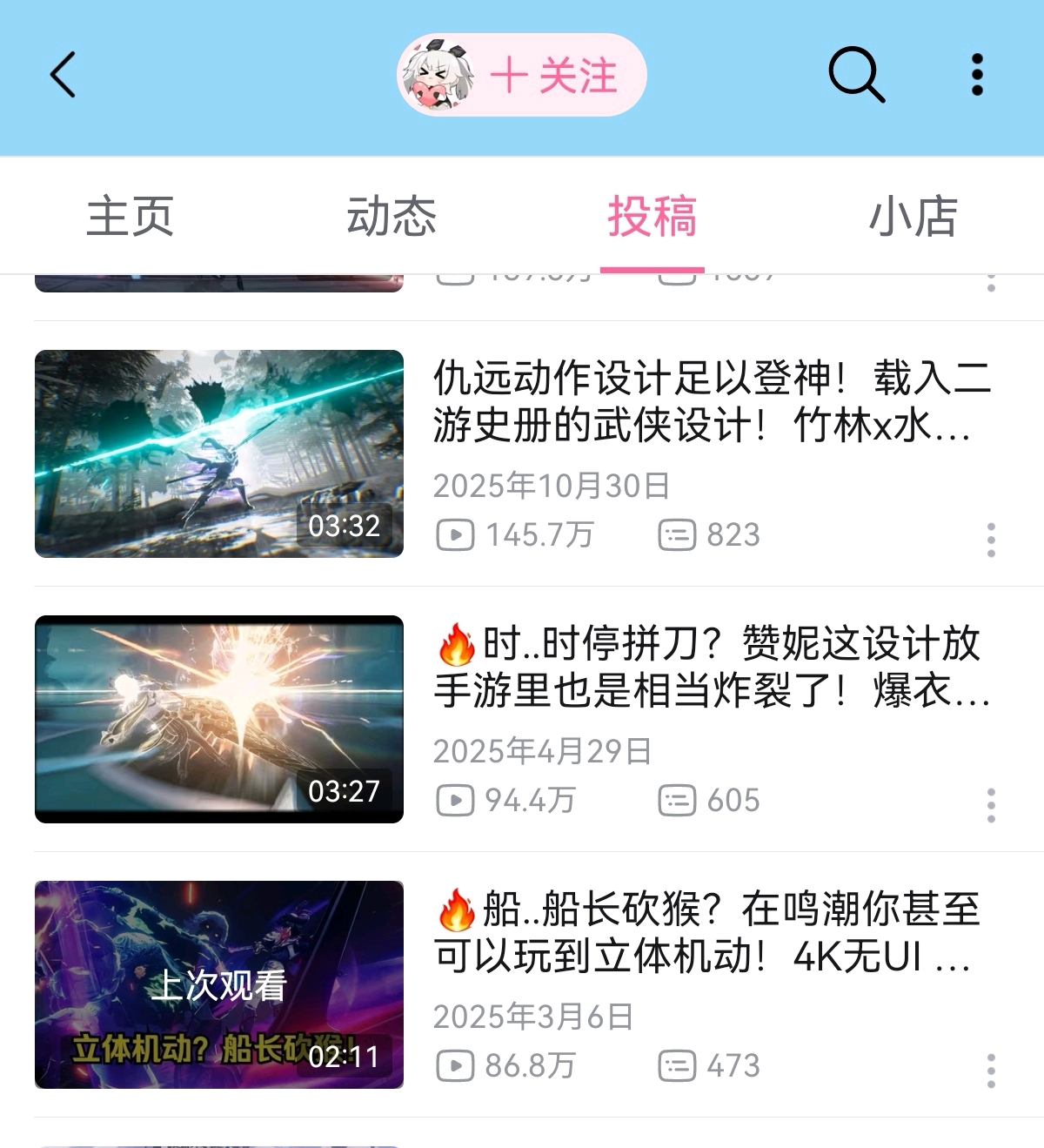Switch to the 小店 tab
Viewport: 1044px width, 1148px height.
click(x=913, y=217)
